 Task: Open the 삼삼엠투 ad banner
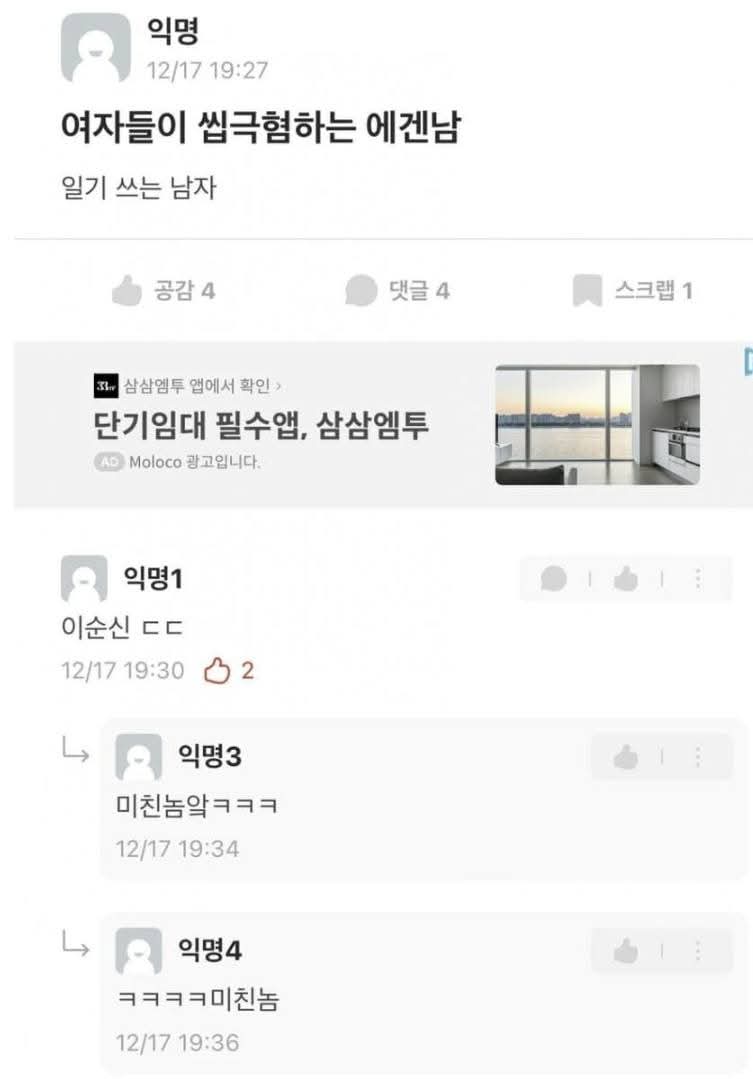[x=380, y=426]
